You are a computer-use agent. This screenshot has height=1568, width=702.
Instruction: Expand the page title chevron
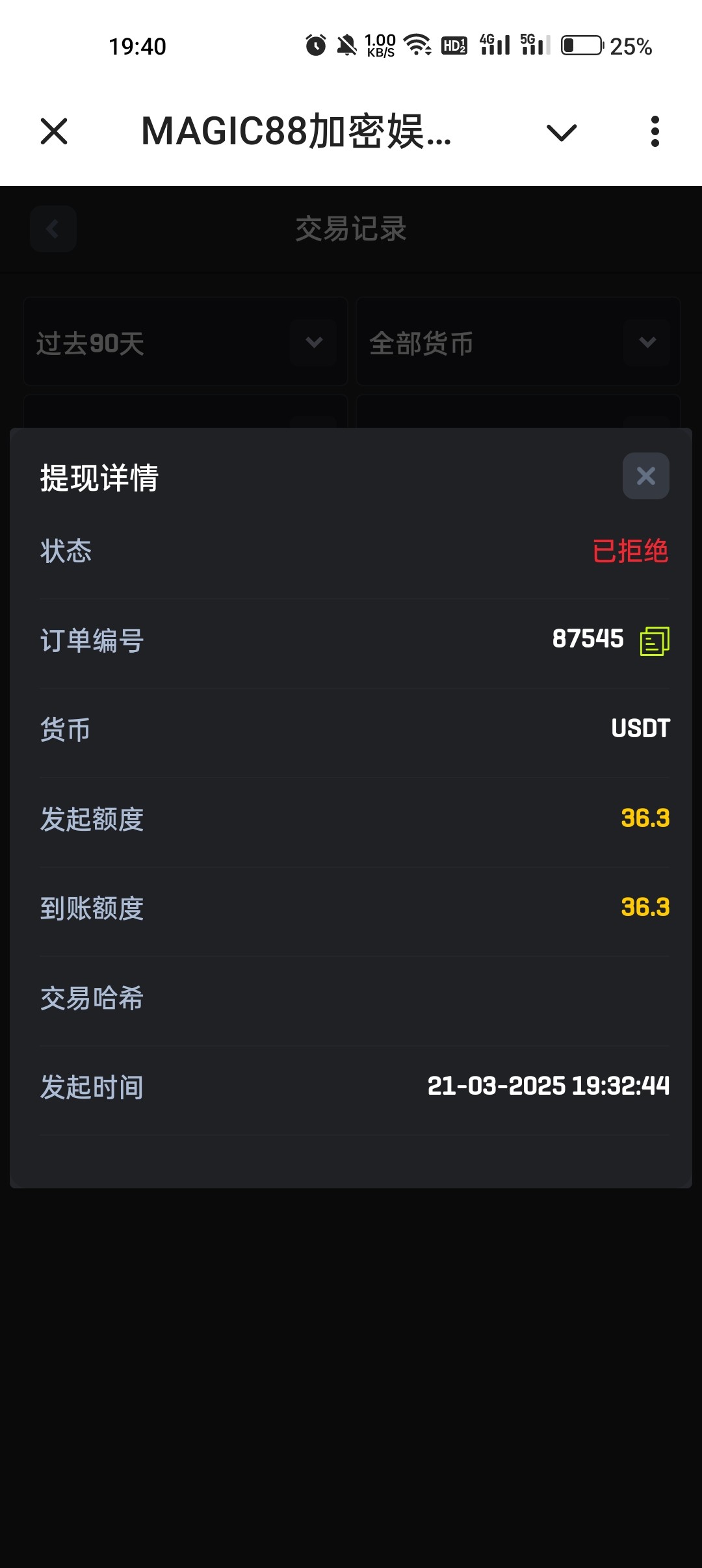[x=562, y=133]
